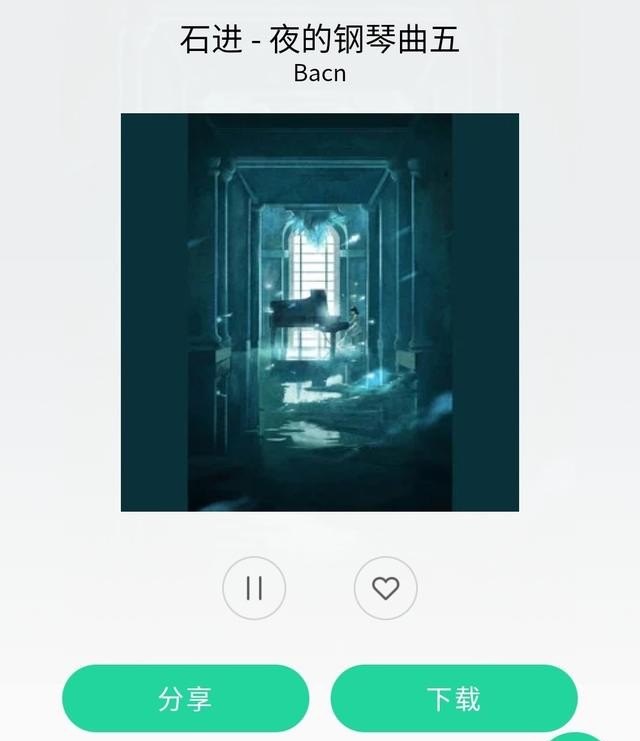Tap the 下载 download button
The width and height of the screenshot is (640, 741).
pyautogui.click(x=453, y=698)
